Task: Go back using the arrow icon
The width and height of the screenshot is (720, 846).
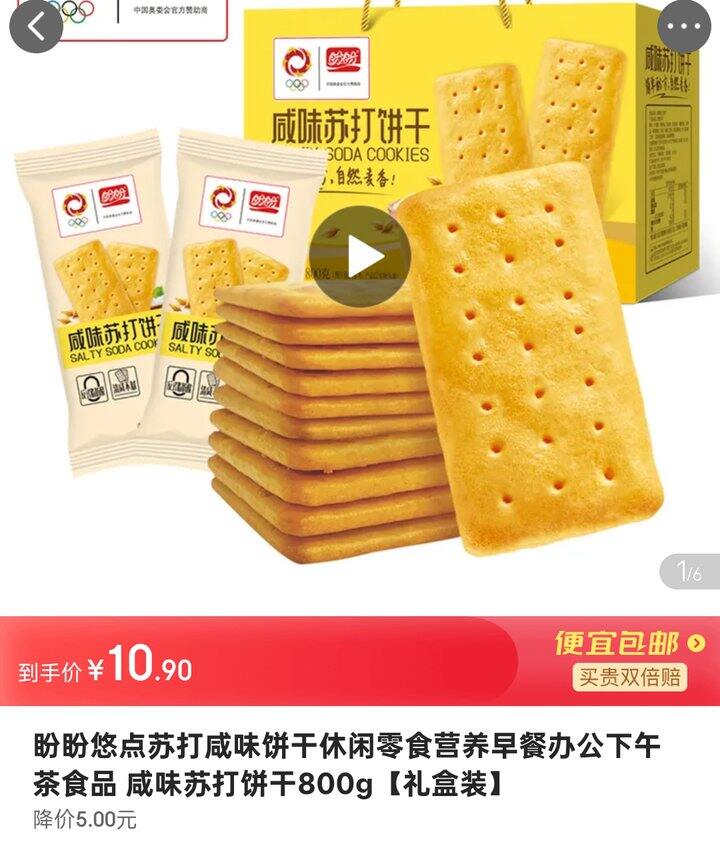Action: tap(36, 27)
